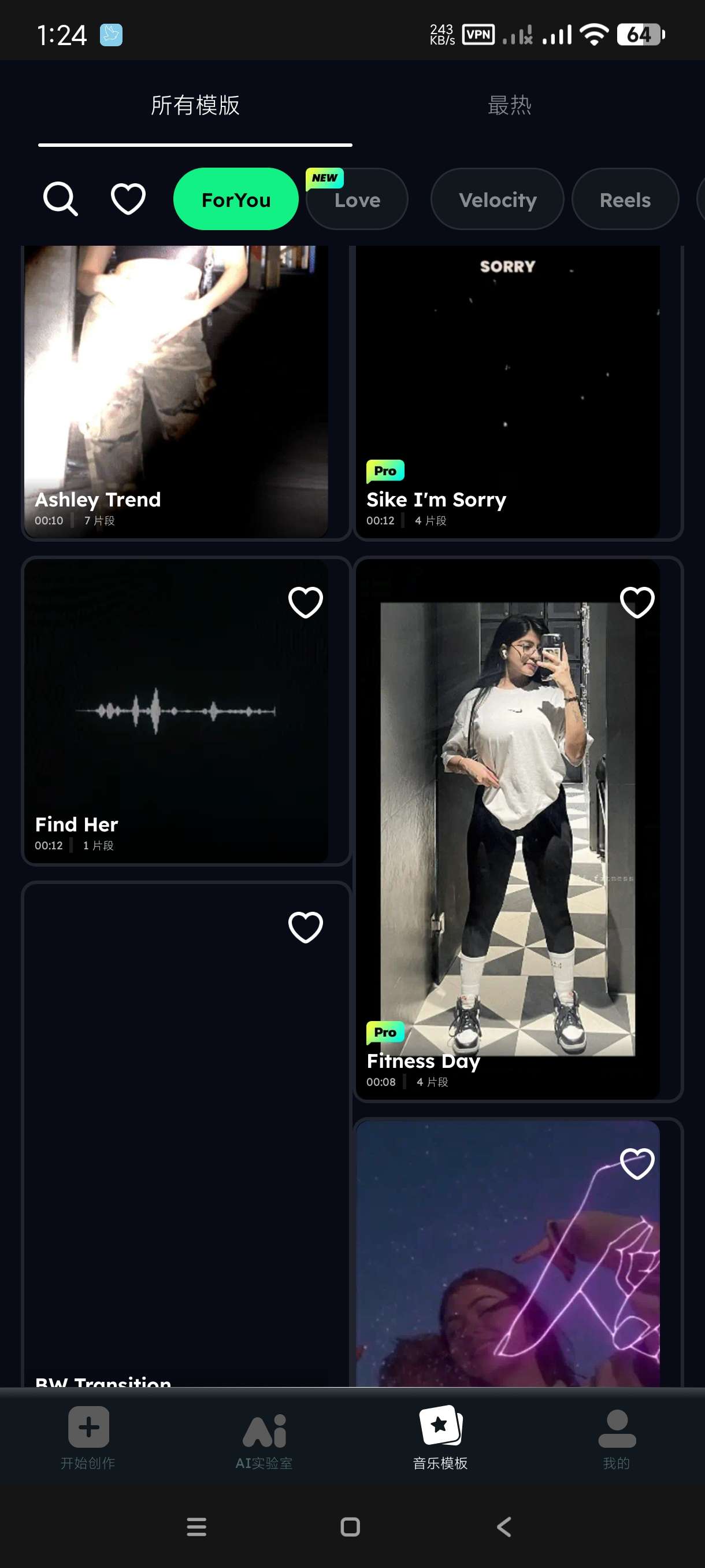
Task: Favorite the constellation hand template
Action: (637, 1163)
